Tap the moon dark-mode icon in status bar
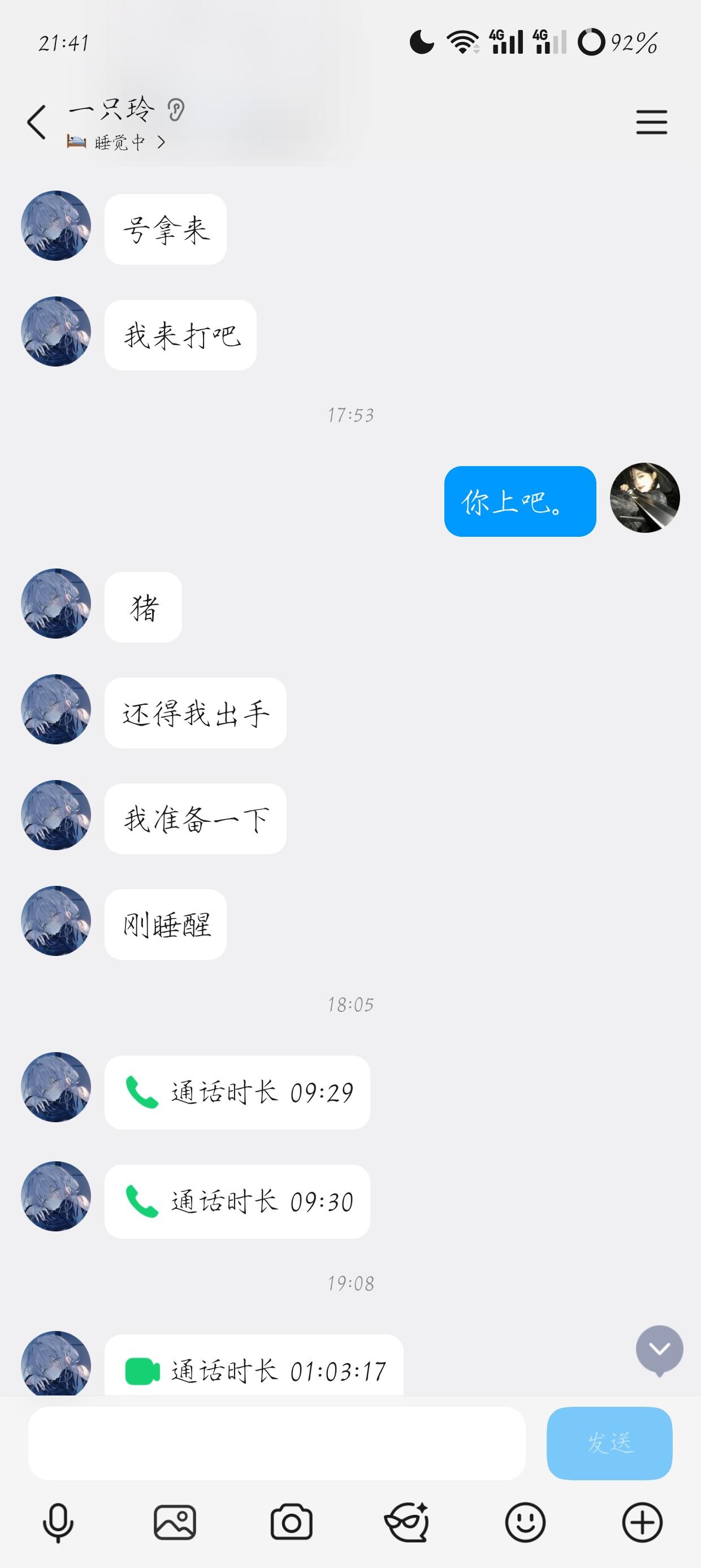Screen dimensions: 701x1568 422,41
